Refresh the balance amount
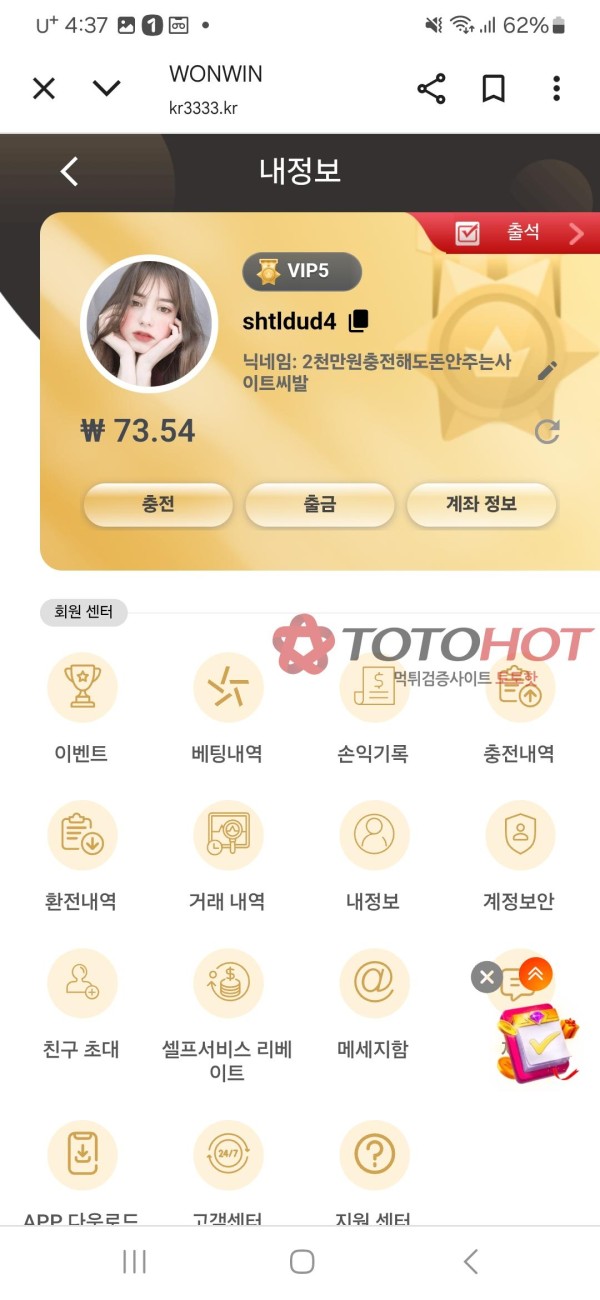This screenshot has width=600, height=1300. (x=547, y=431)
